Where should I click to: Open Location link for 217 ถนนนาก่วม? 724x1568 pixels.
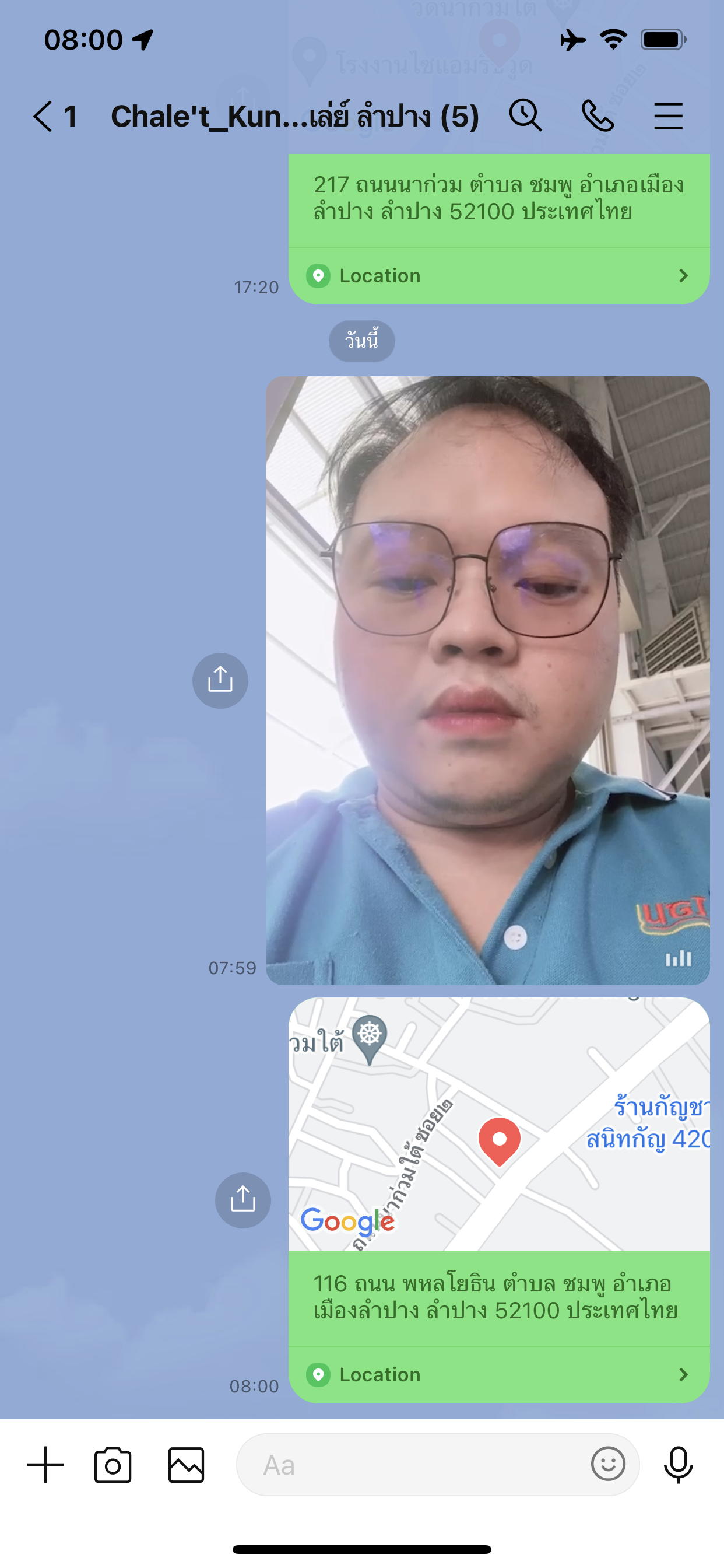(499, 276)
